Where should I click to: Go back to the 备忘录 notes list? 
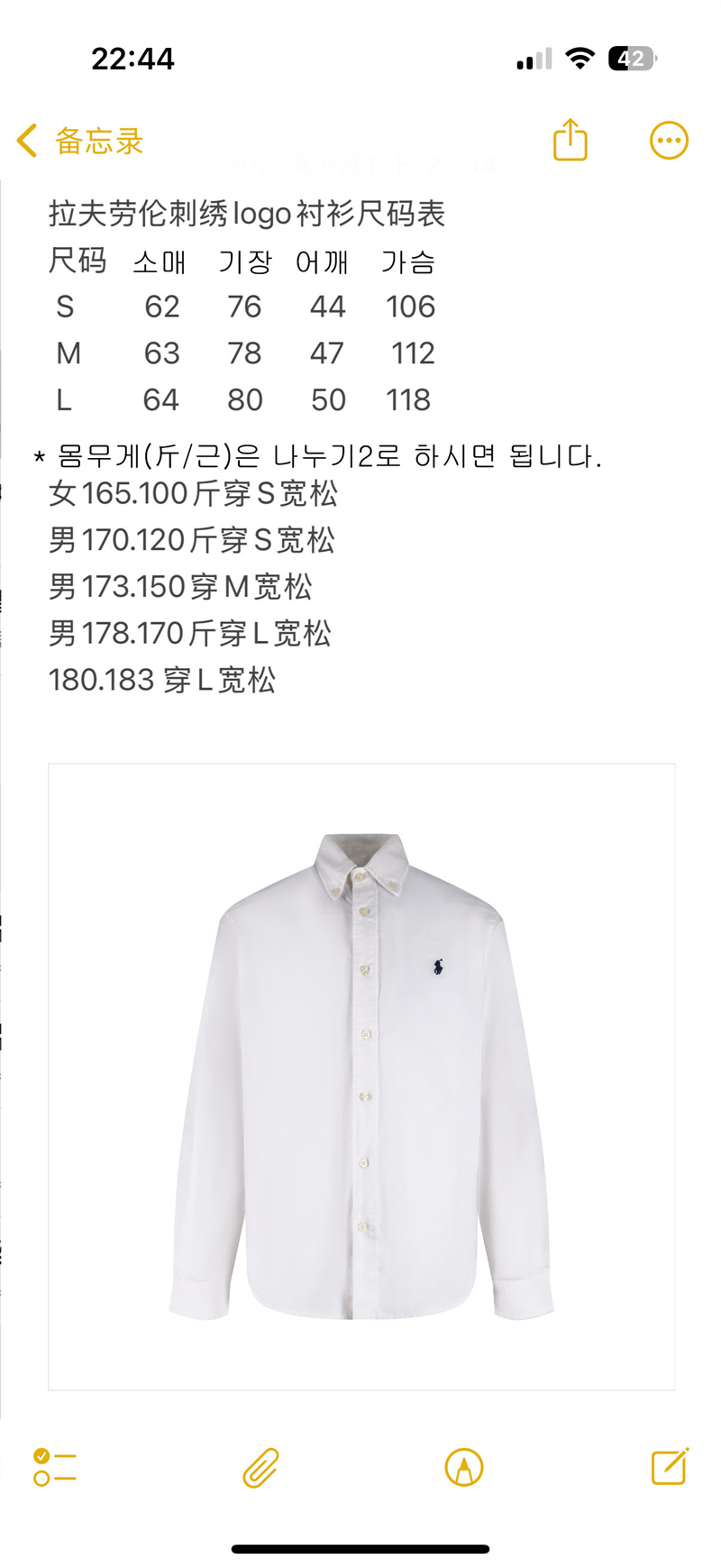79,141
